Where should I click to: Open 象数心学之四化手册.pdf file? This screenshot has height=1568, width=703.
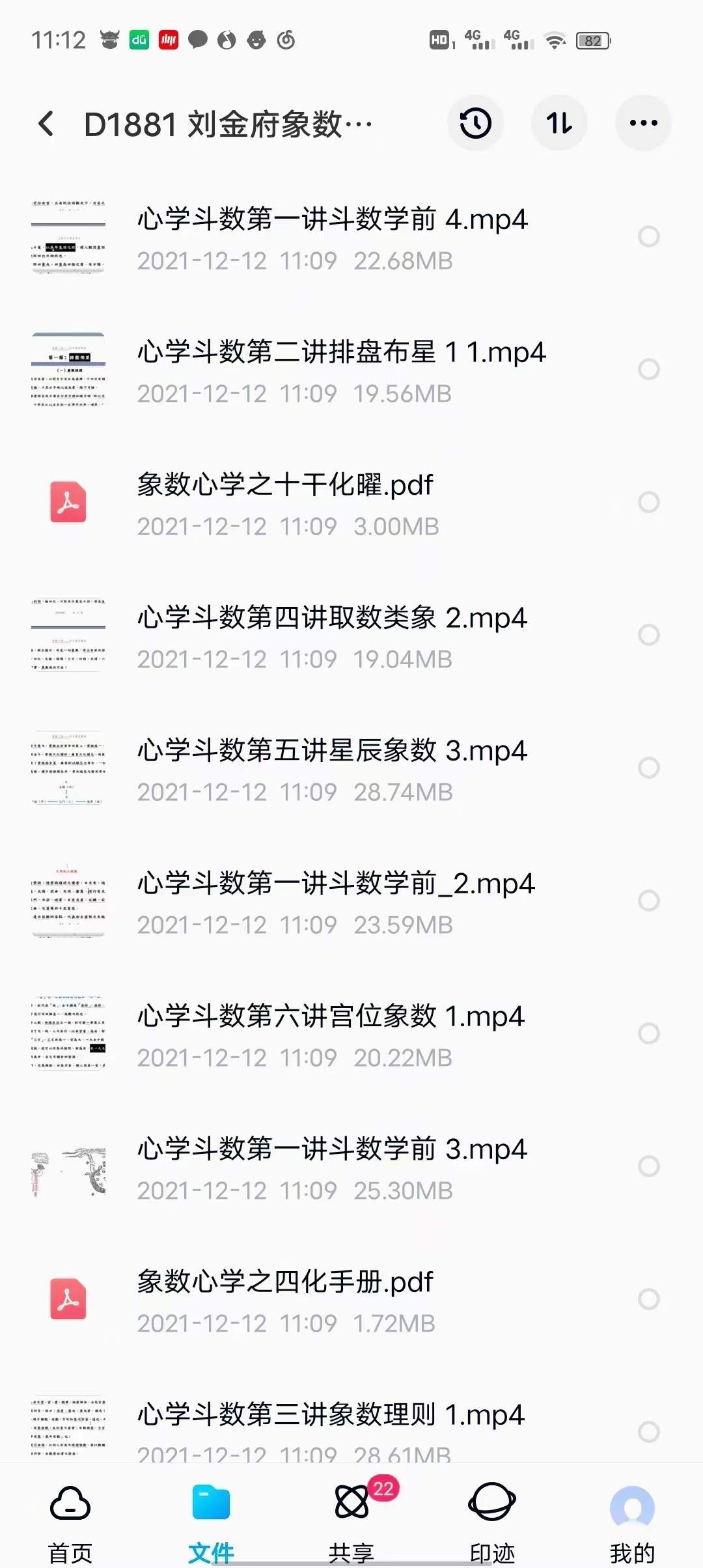click(285, 1281)
